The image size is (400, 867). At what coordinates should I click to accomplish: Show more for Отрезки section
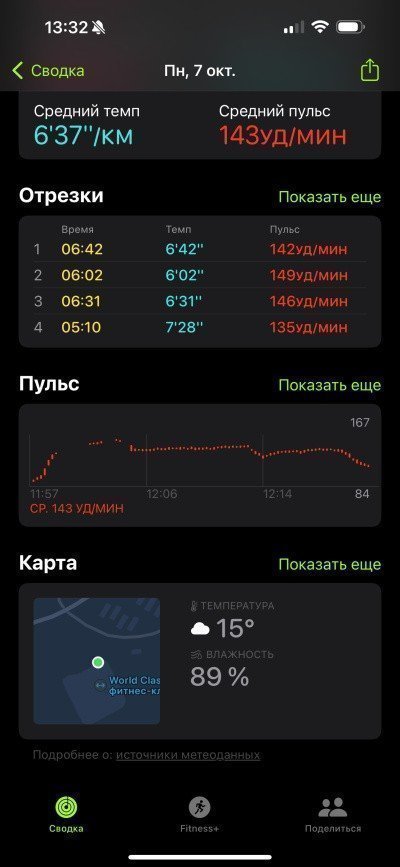click(x=329, y=197)
